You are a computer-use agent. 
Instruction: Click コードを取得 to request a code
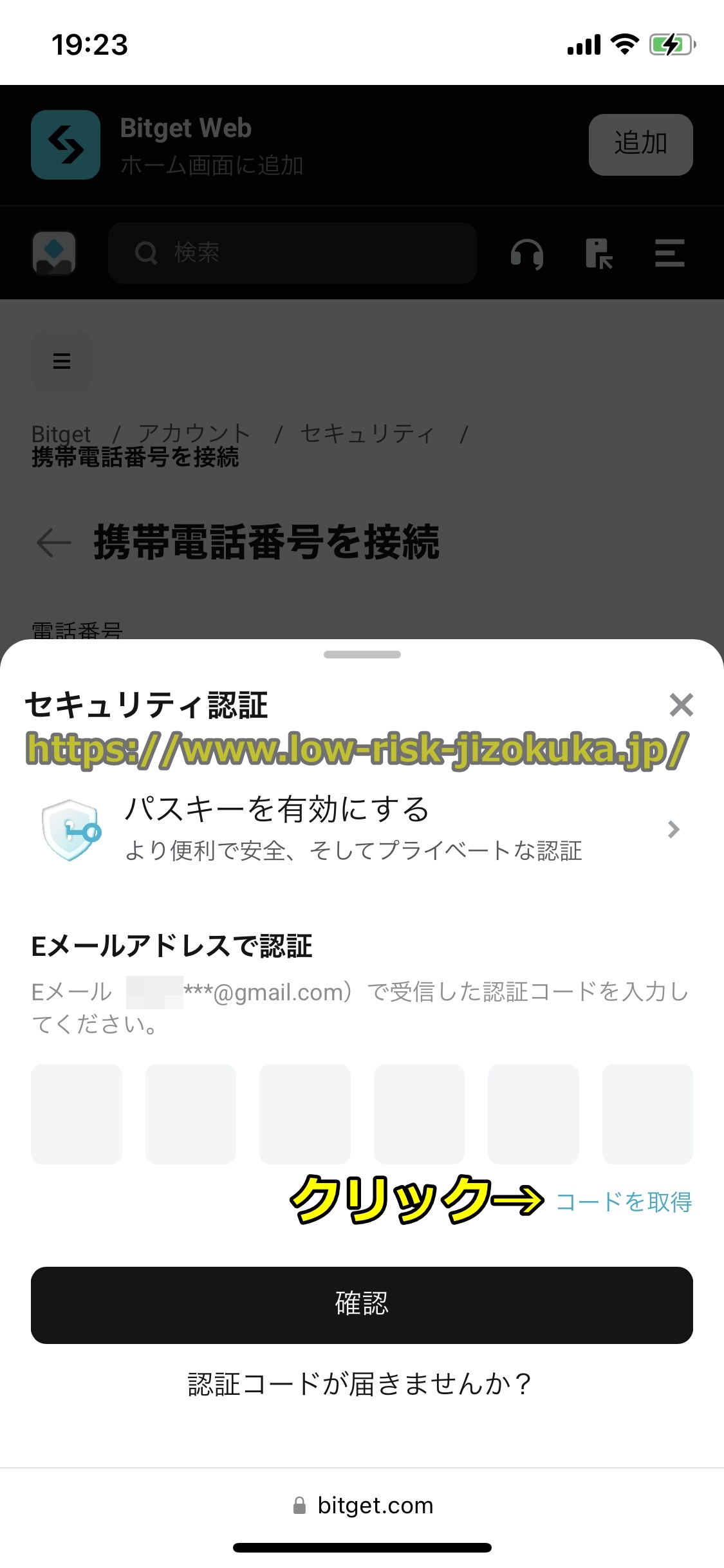[x=626, y=1202]
